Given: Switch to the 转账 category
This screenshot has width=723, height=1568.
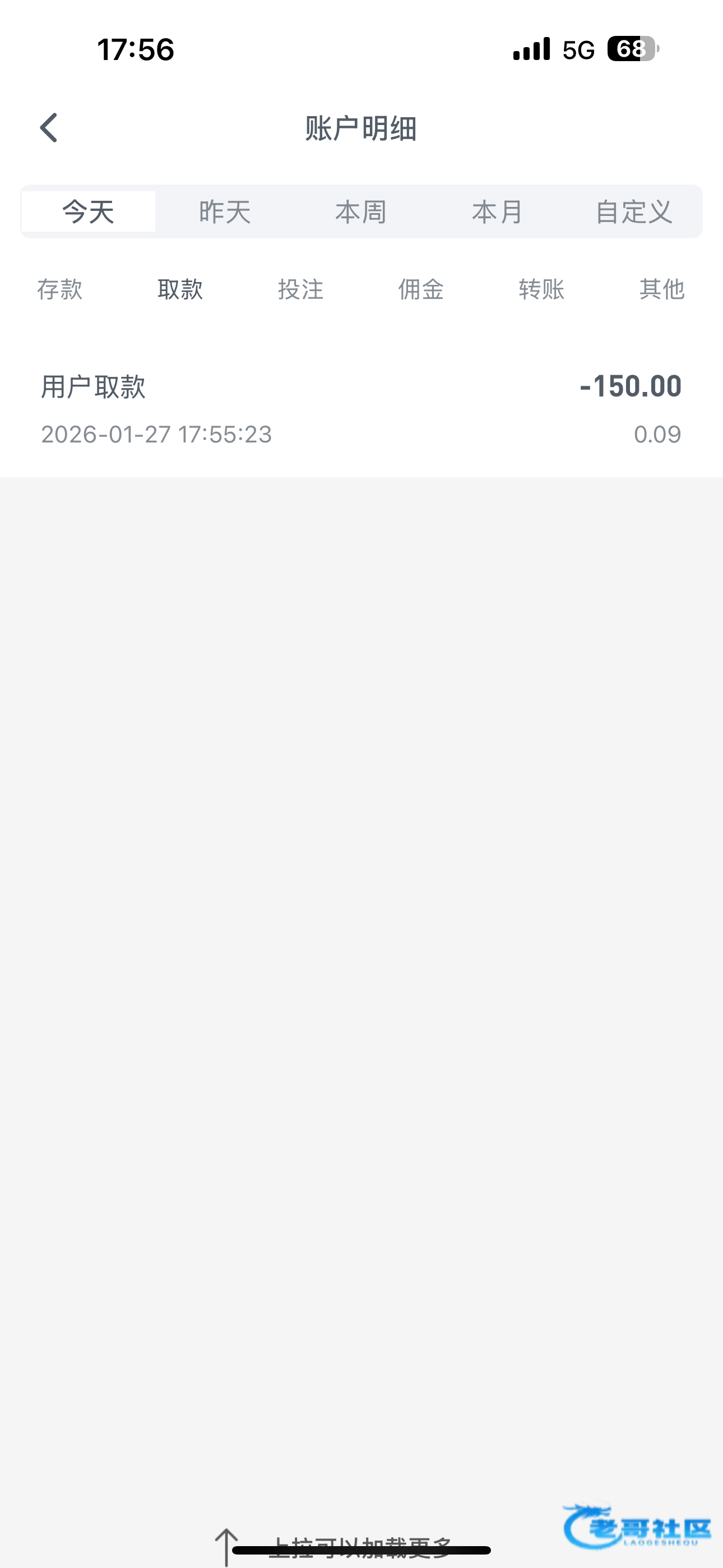Looking at the screenshot, I should pos(541,289).
